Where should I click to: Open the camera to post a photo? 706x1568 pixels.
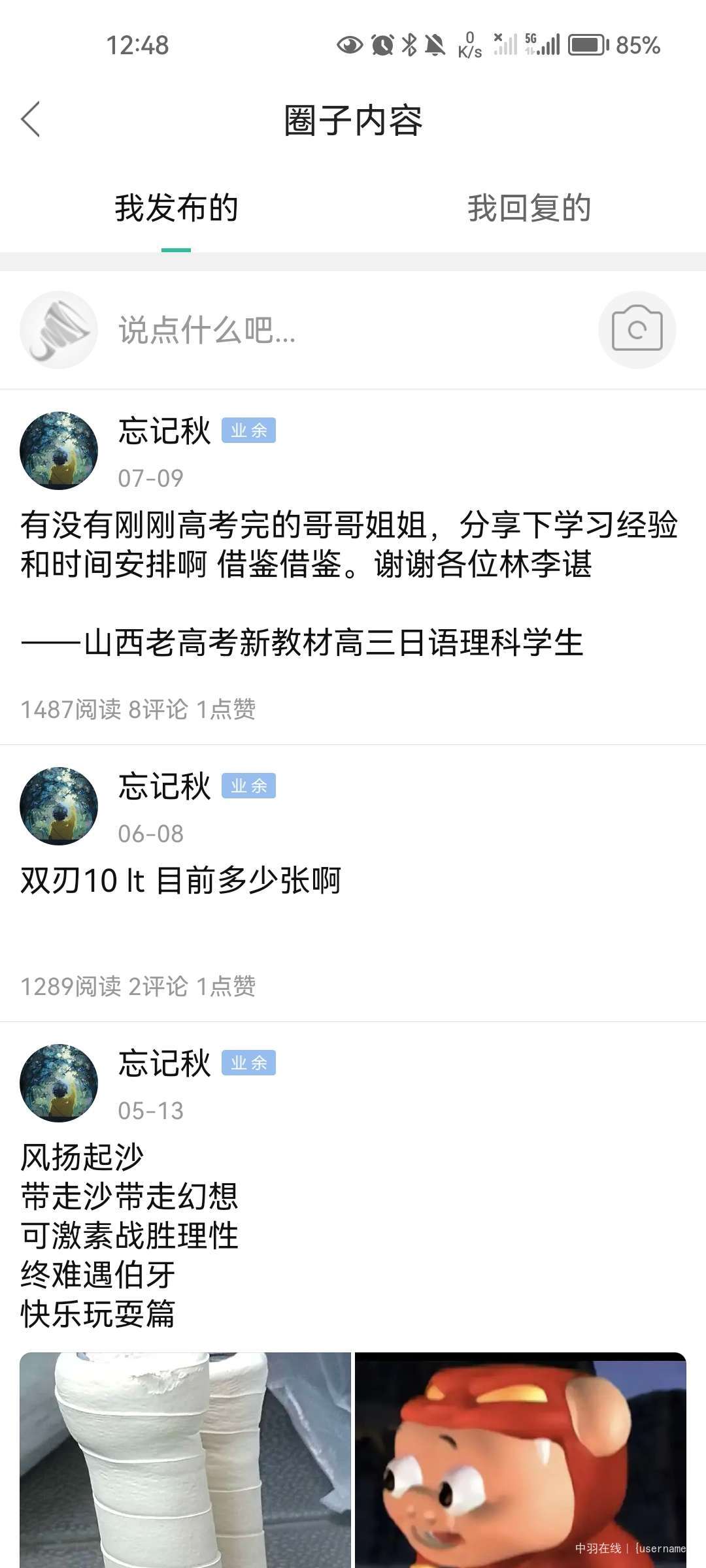click(637, 330)
